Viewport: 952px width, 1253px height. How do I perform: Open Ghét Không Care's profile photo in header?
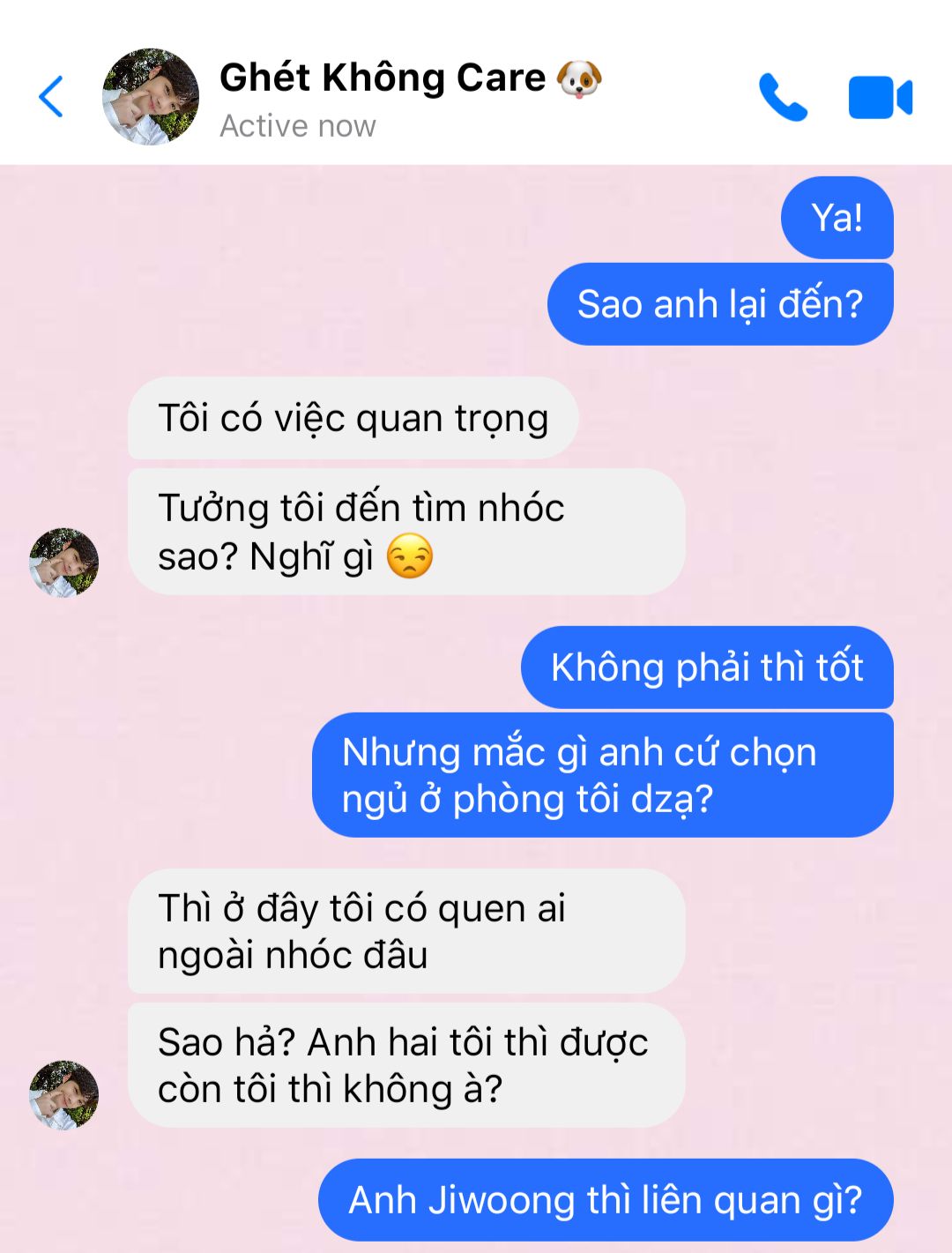pyautogui.click(x=151, y=96)
